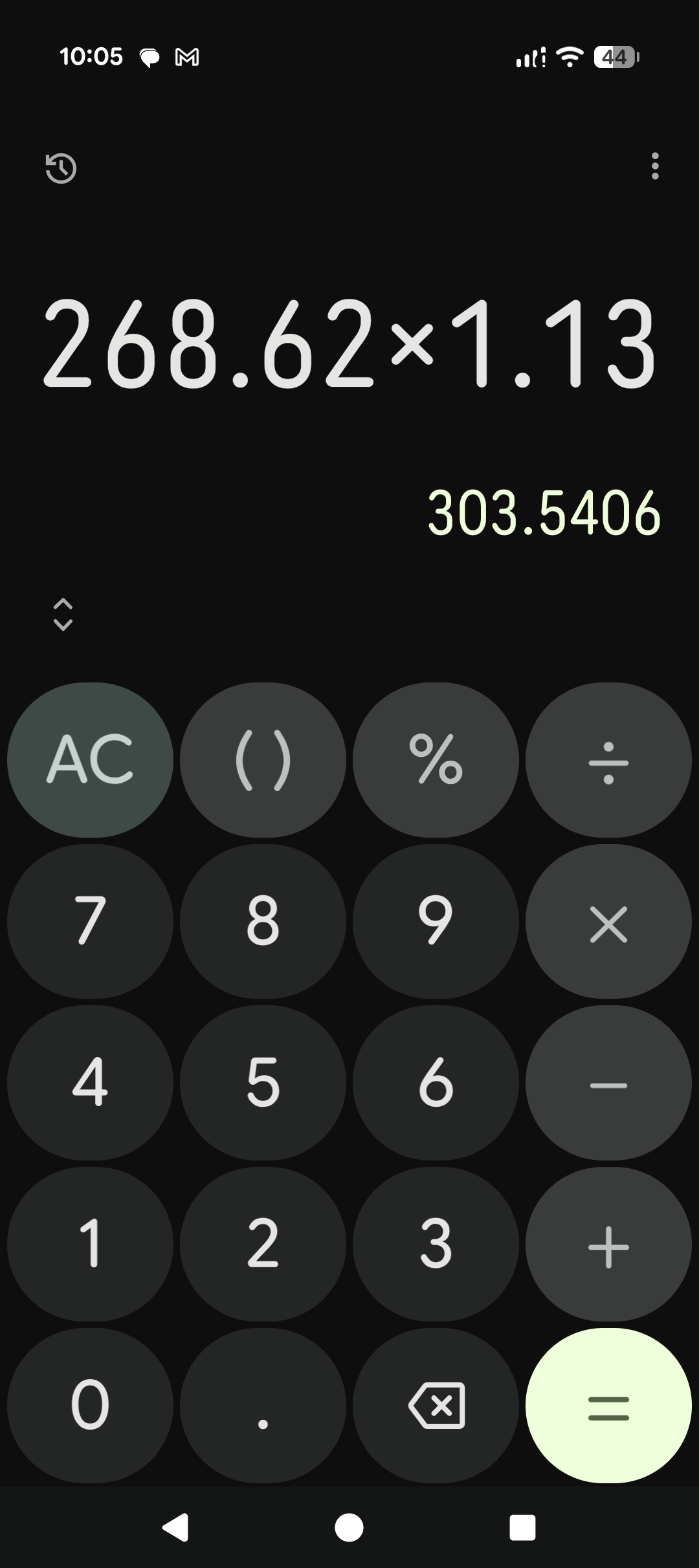
Task: Enter digit 0
Action: (90, 1406)
